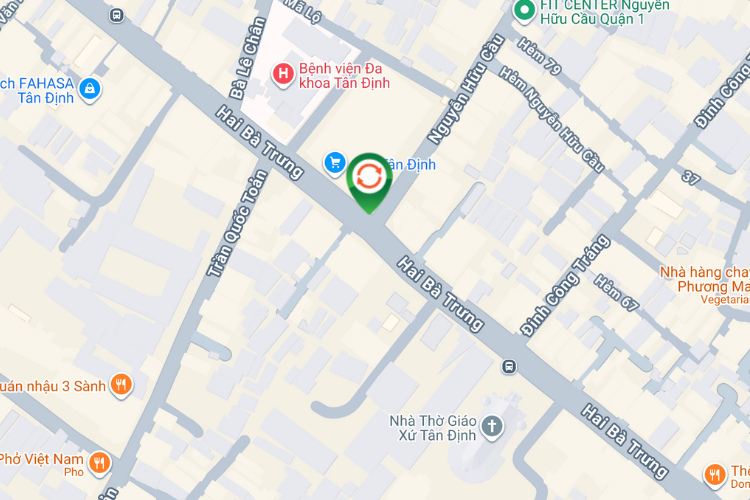
Task: Tap the Quán nhậu 3 Sành restaurant marker
Action: point(121,384)
